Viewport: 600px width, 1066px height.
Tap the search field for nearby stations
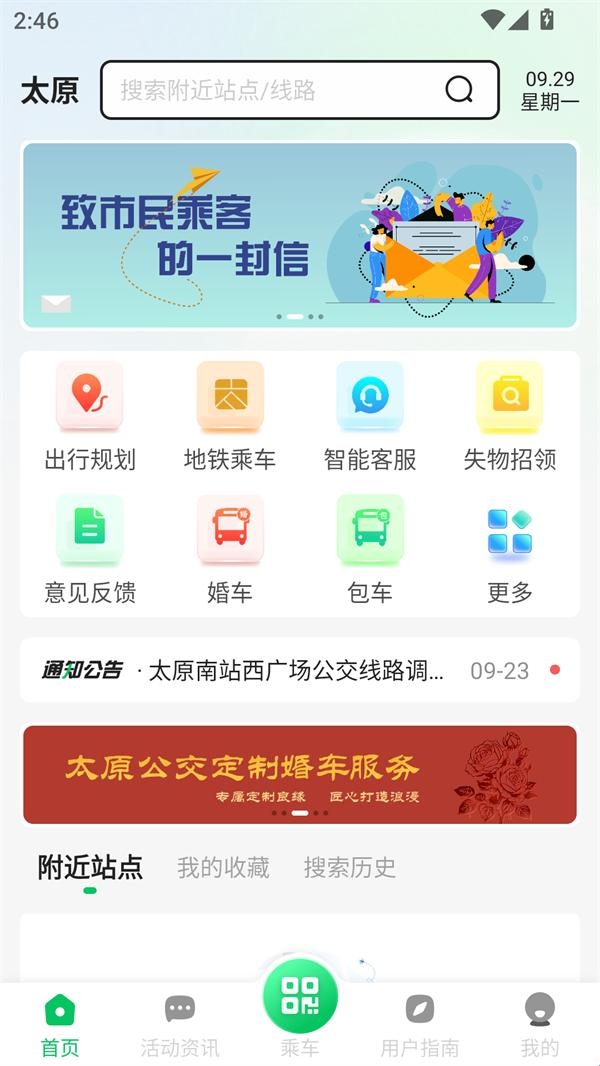tap(270, 90)
